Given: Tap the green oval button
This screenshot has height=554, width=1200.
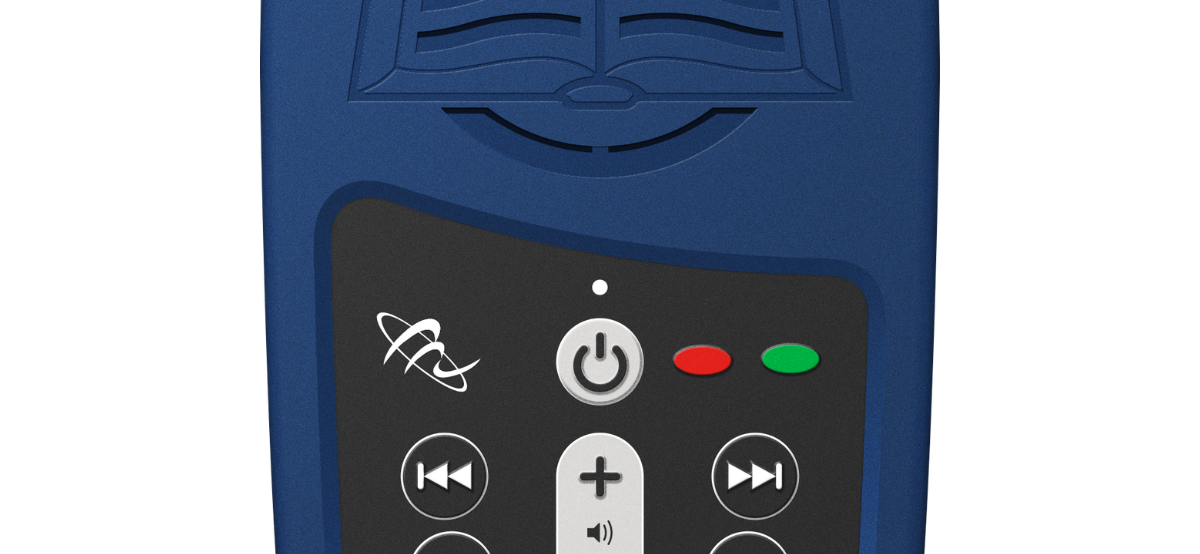Looking at the screenshot, I should tap(790, 358).
